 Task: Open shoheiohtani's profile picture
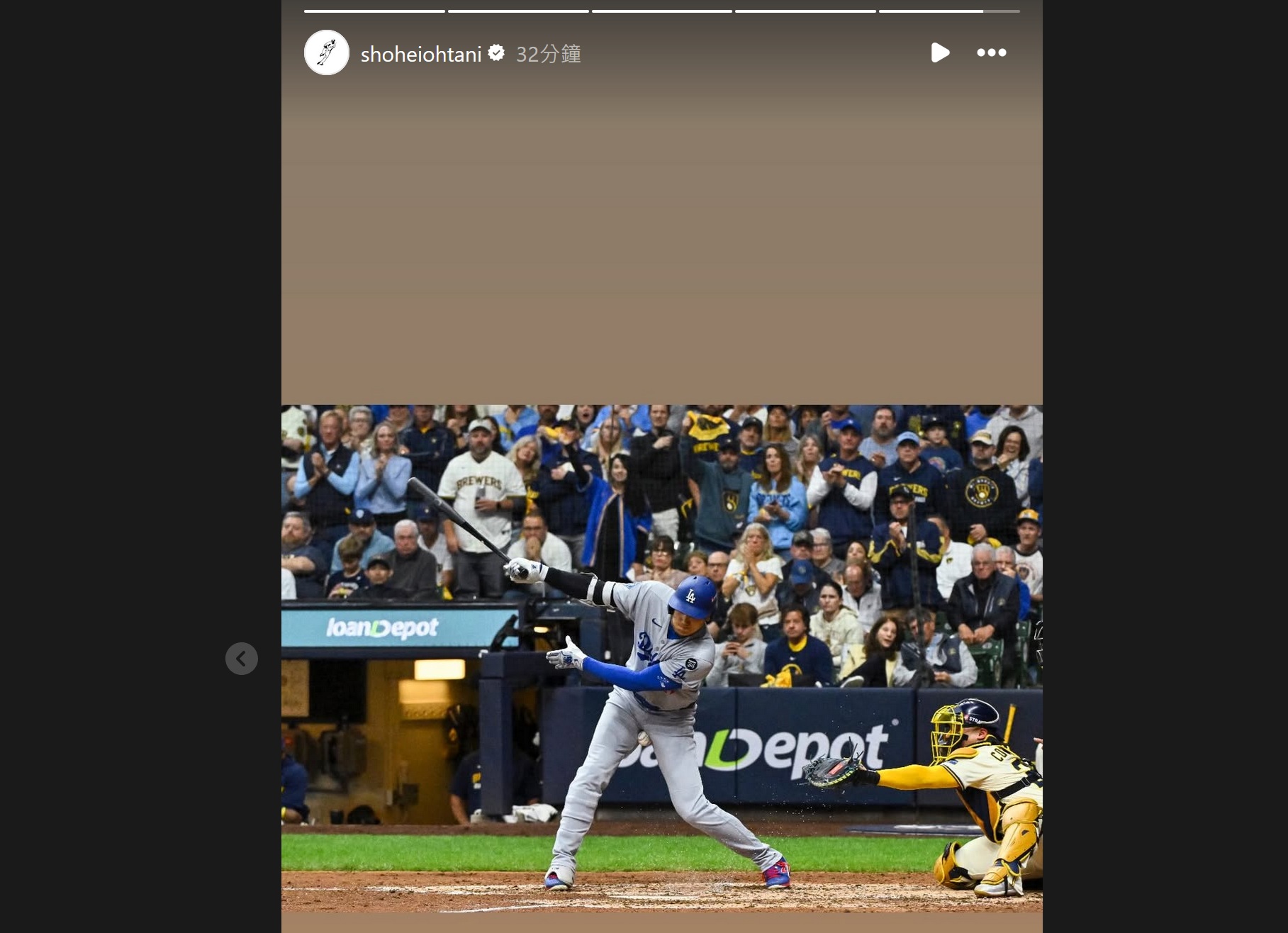327,52
